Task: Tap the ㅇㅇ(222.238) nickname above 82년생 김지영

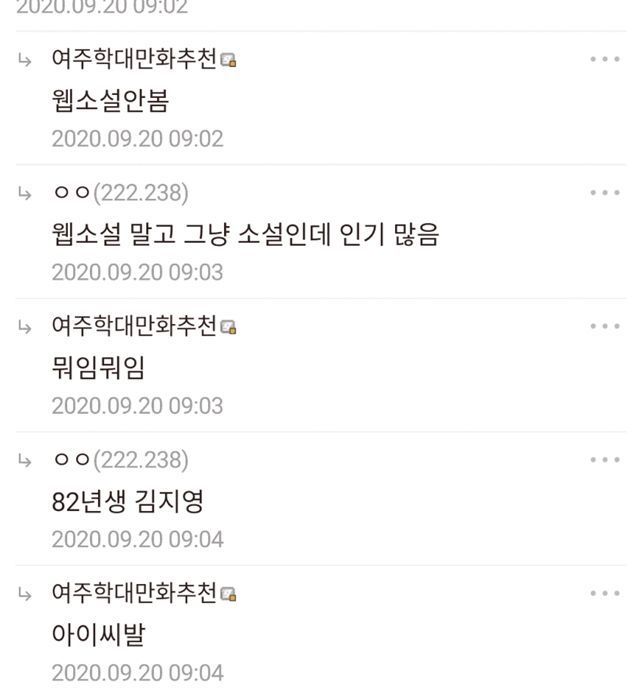Action: [120, 460]
